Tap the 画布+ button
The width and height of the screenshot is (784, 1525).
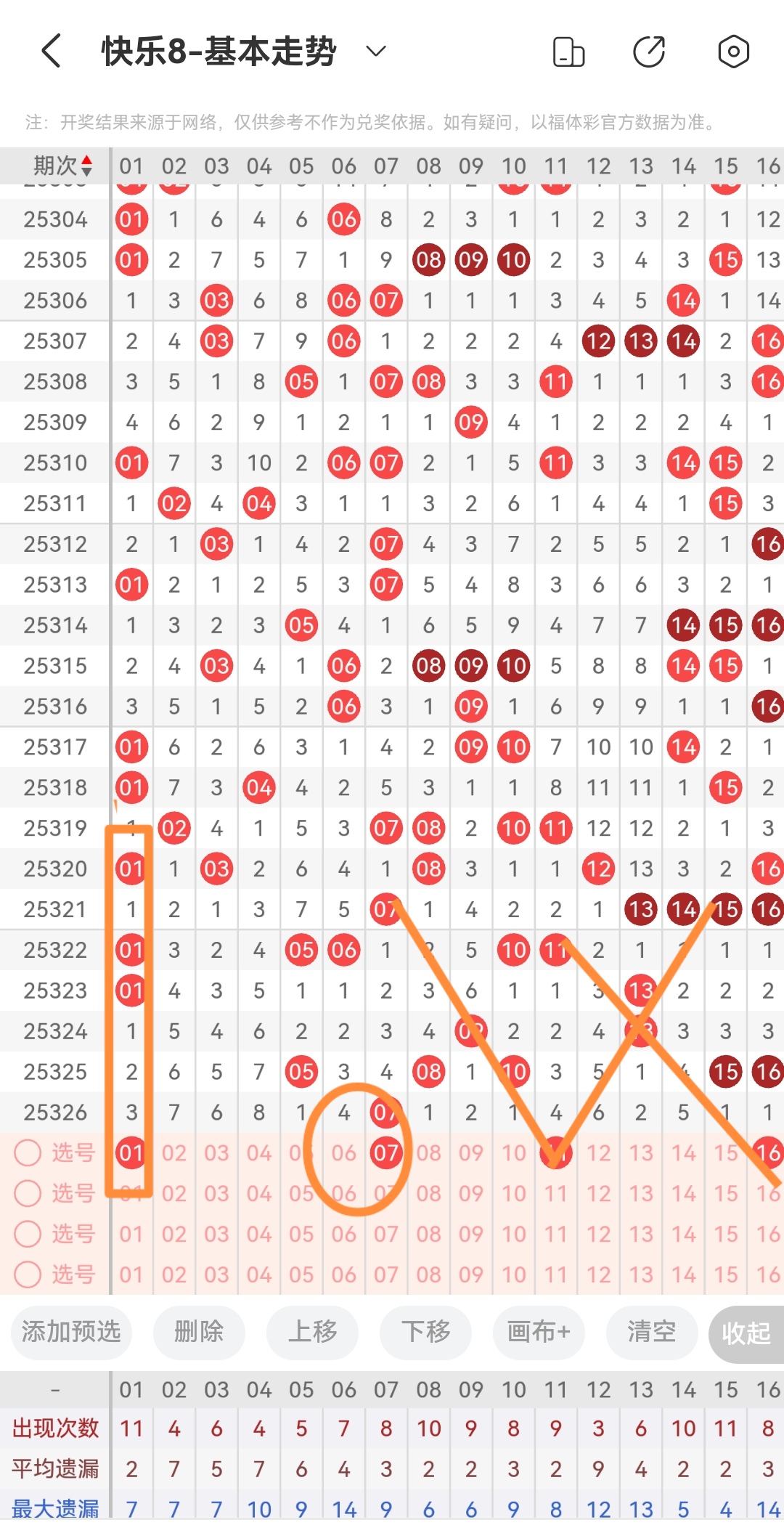(539, 1332)
